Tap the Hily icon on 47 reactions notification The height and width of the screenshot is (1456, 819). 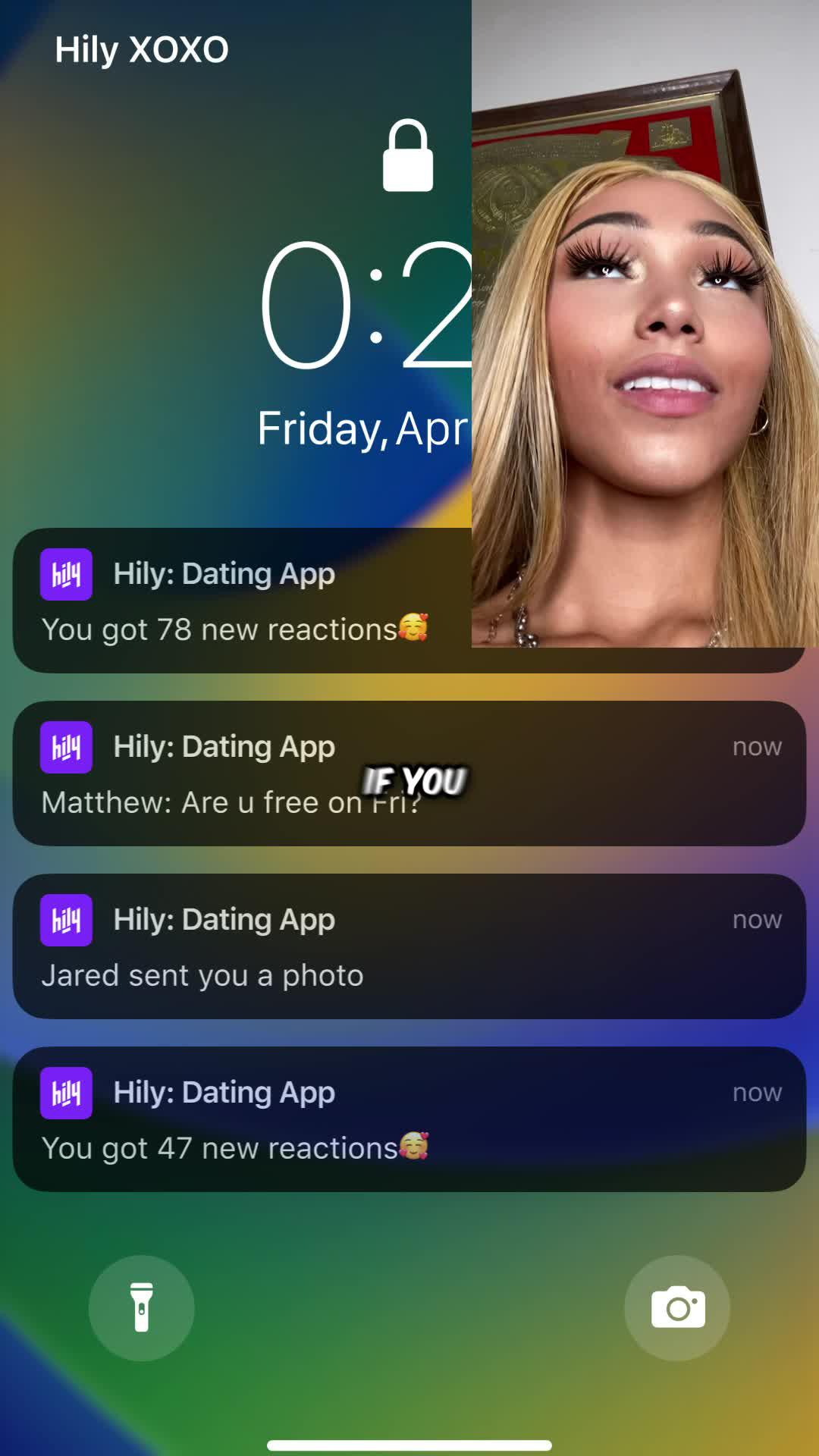(67, 1093)
